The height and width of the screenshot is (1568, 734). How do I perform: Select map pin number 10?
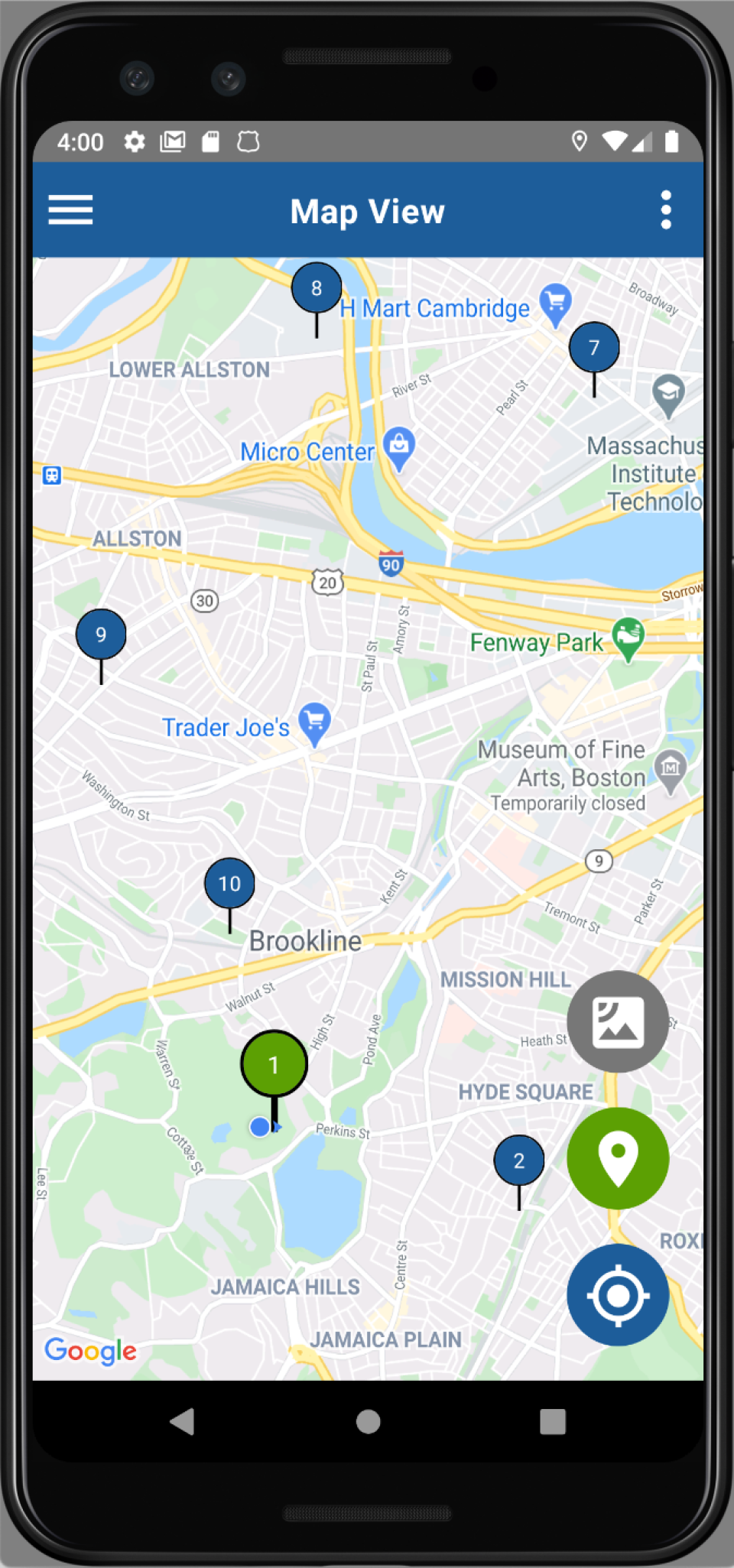[229, 884]
